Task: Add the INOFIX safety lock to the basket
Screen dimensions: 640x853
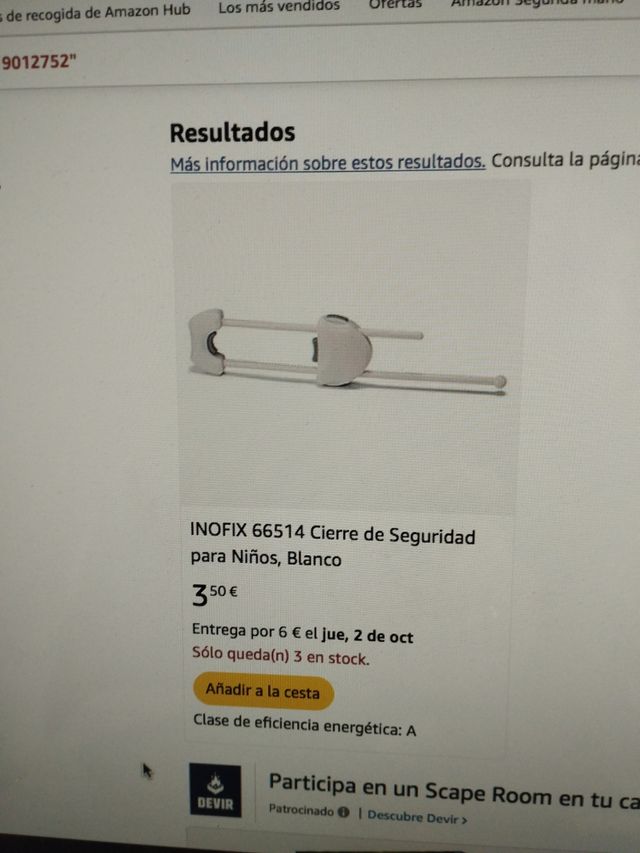Action: (262, 691)
